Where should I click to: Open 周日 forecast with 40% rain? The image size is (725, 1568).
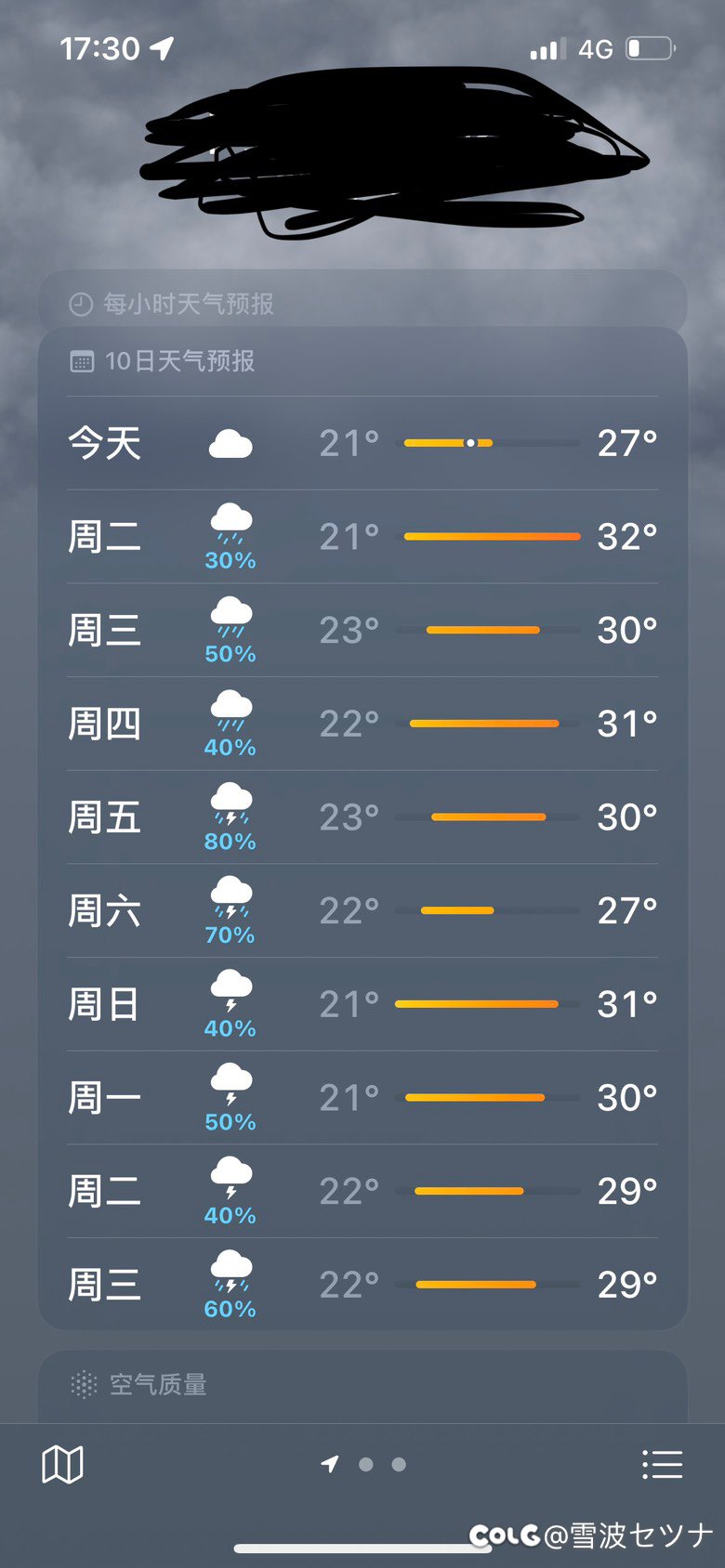coord(362,1004)
